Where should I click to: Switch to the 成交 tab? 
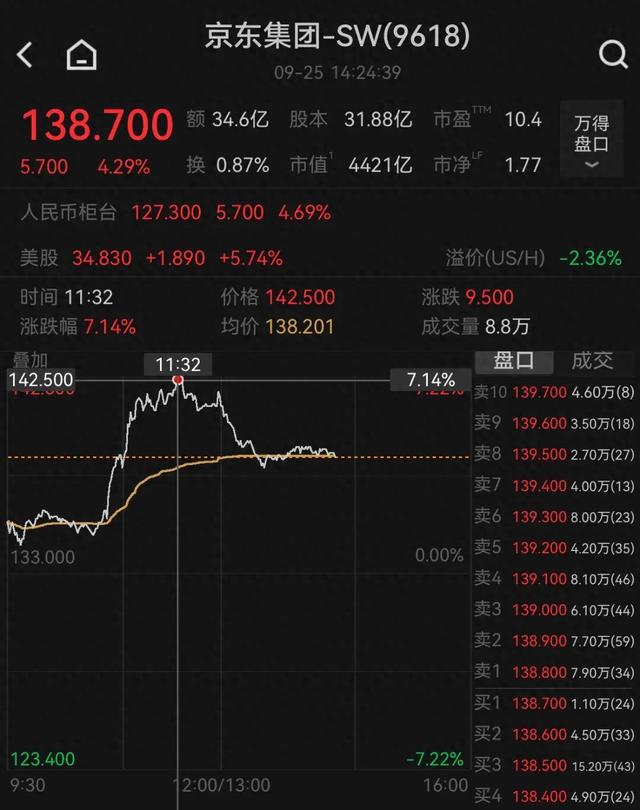pyautogui.click(x=592, y=361)
